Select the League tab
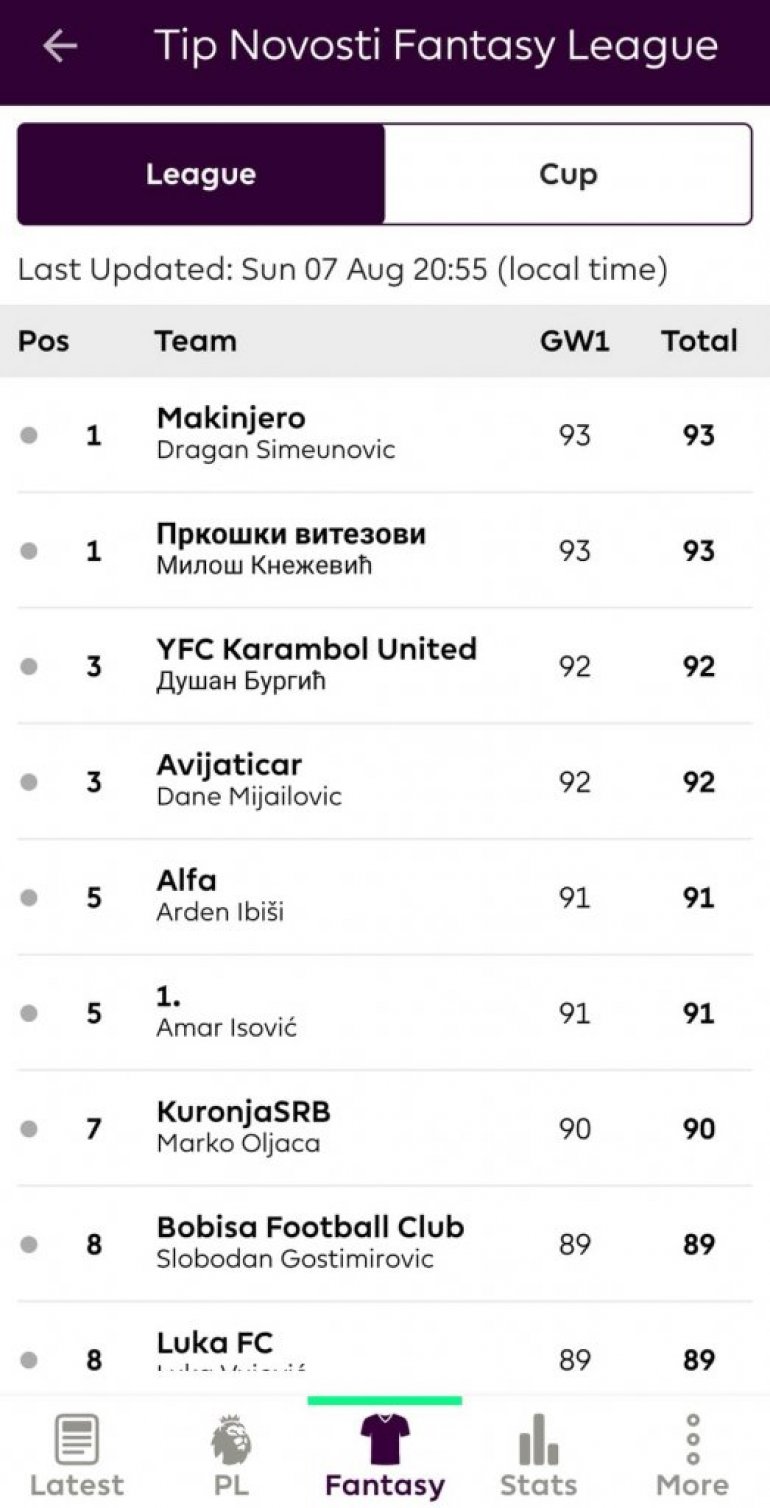 pos(201,174)
